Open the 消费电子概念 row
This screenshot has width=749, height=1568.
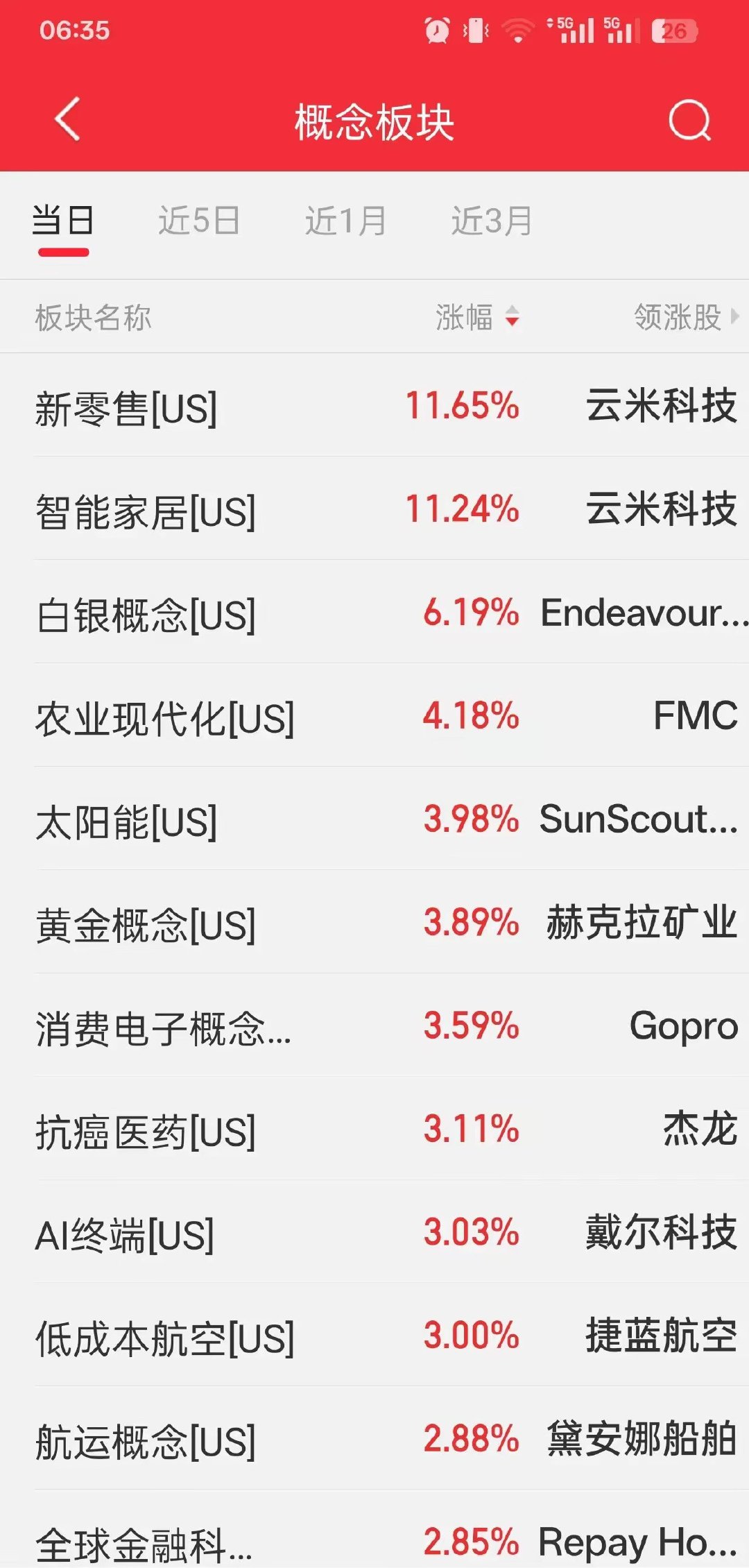[374, 1025]
